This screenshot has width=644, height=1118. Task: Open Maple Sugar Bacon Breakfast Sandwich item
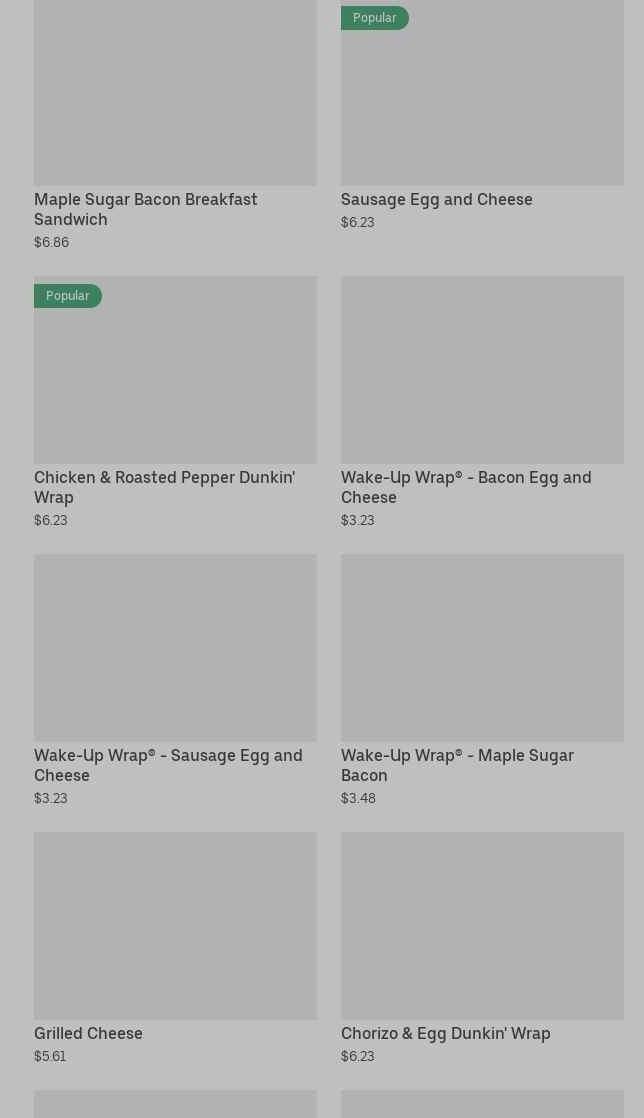pos(175,120)
